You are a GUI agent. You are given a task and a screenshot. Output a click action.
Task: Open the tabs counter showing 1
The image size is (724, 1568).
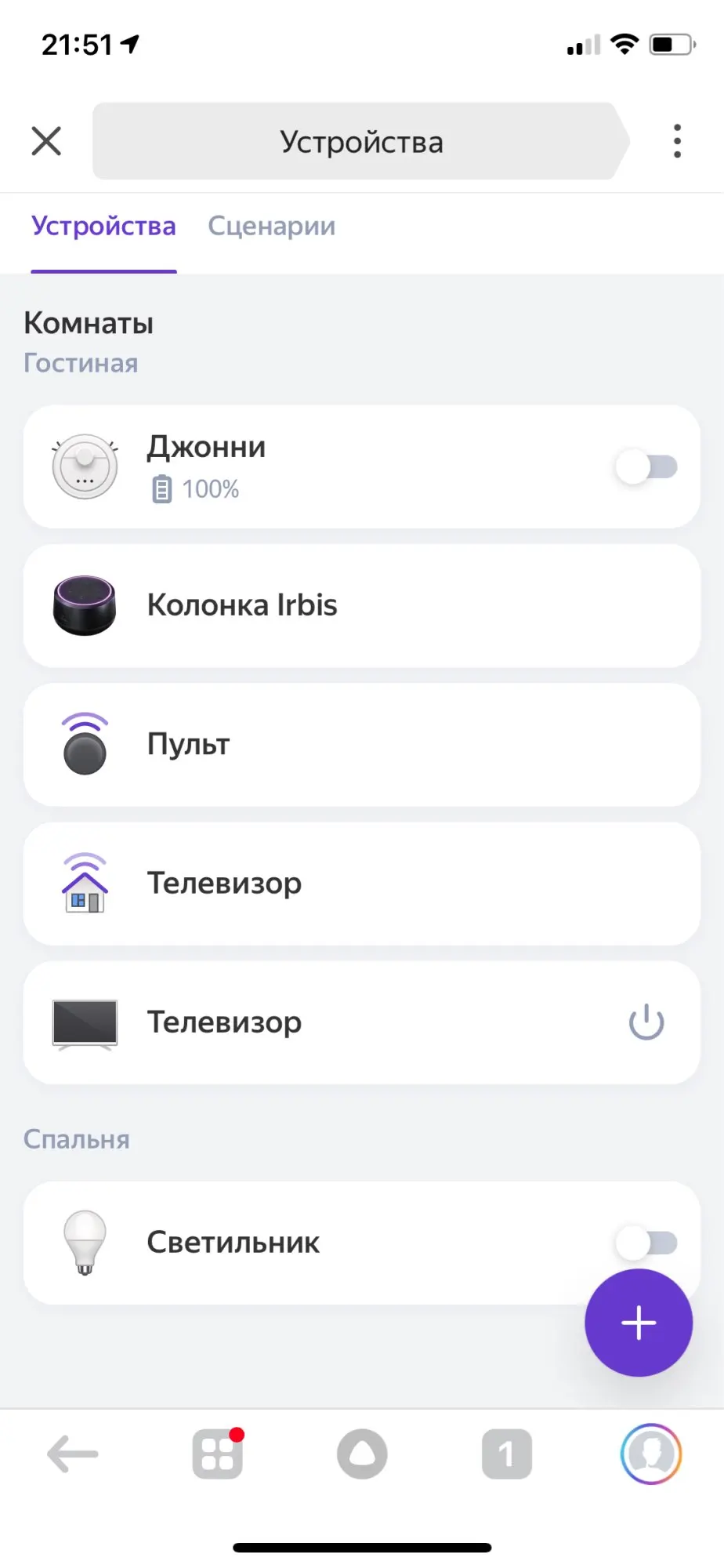click(506, 1454)
